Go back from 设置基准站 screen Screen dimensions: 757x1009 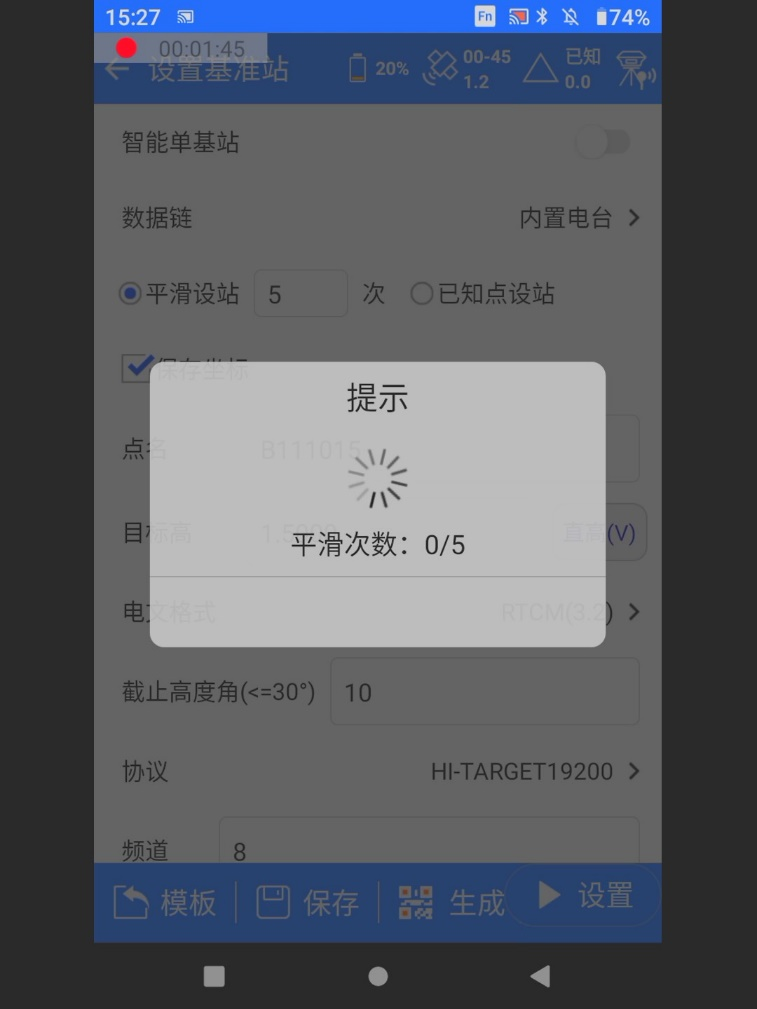coord(118,70)
